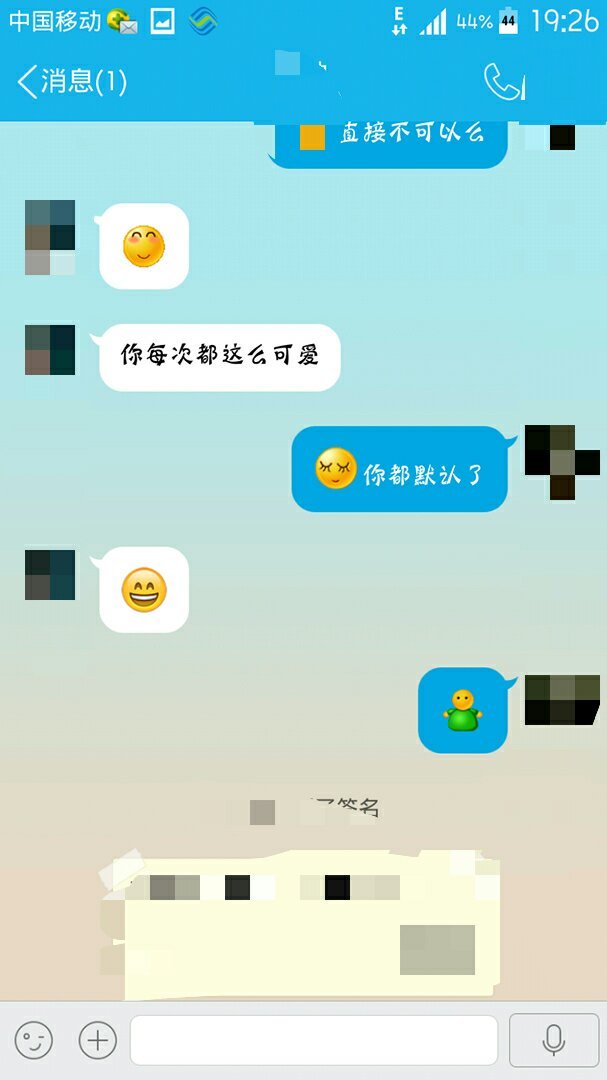Image resolution: width=607 pixels, height=1080 pixels.
Task: Focus the message input field
Action: tap(313, 1040)
